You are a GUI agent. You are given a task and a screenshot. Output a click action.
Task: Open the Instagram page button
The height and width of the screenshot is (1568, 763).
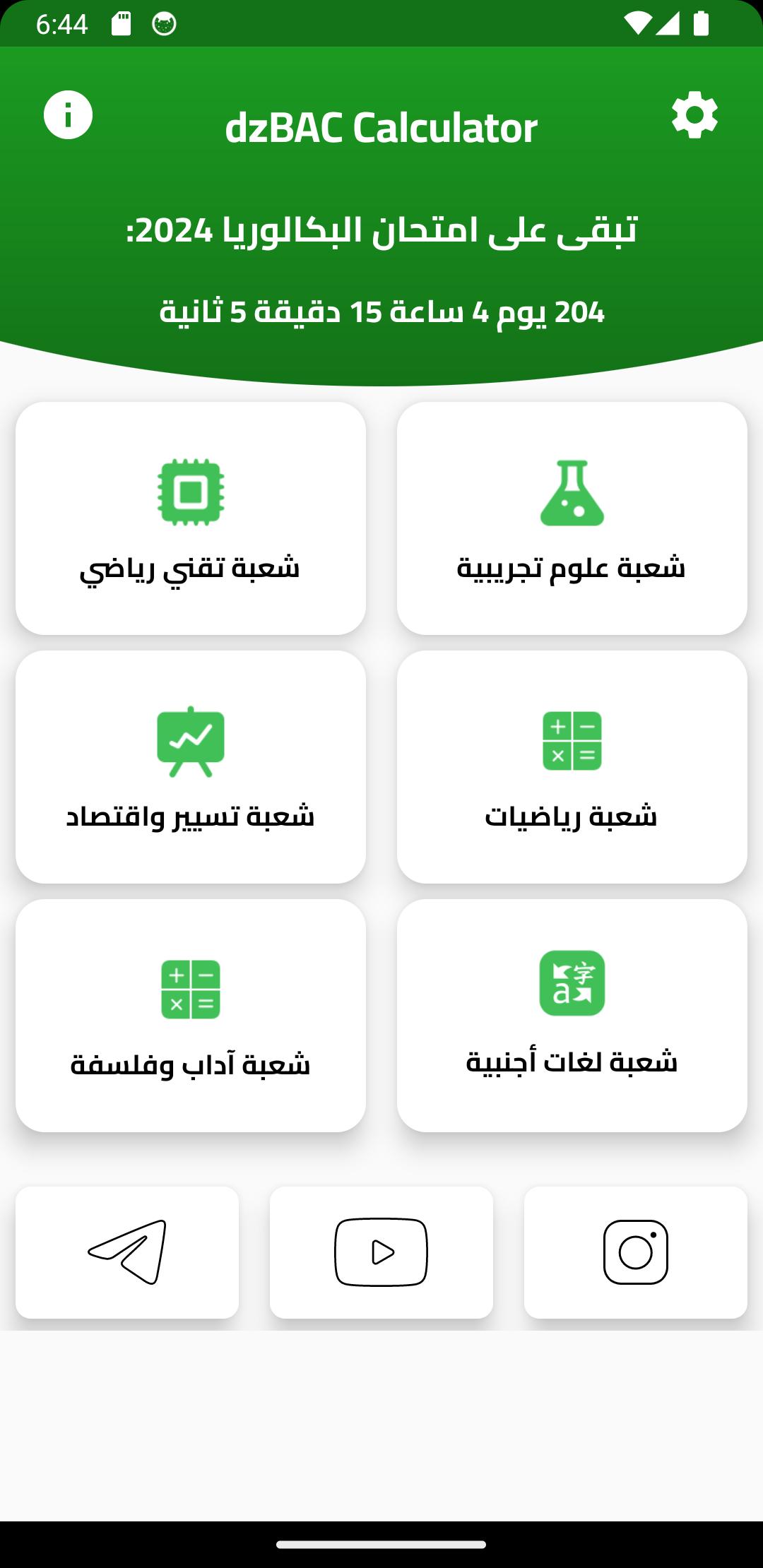pyautogui.click(x=636, y=1252)
